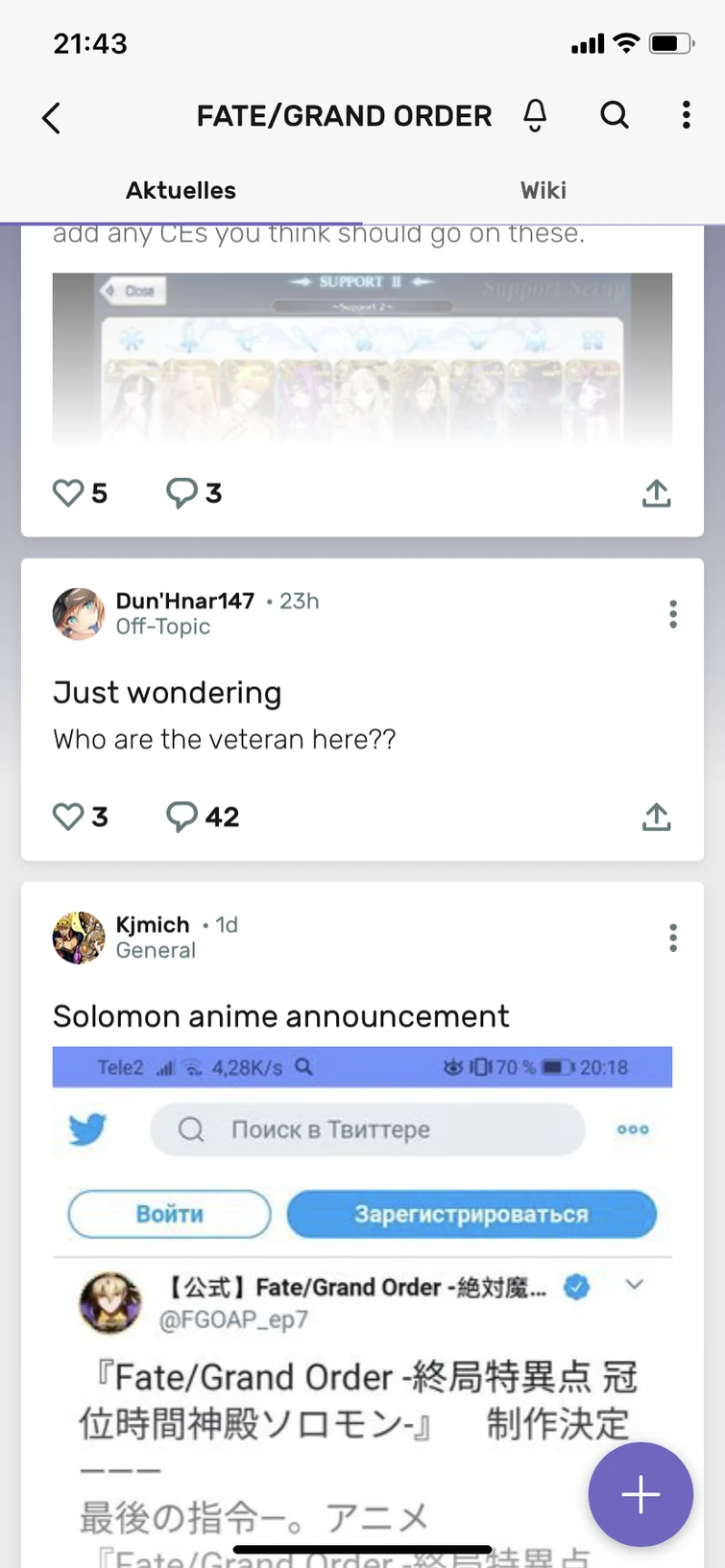This screenshot has height=1568, width=725.
Task: Open the Off-Topic category label
Action: click(x=163, y=627)
